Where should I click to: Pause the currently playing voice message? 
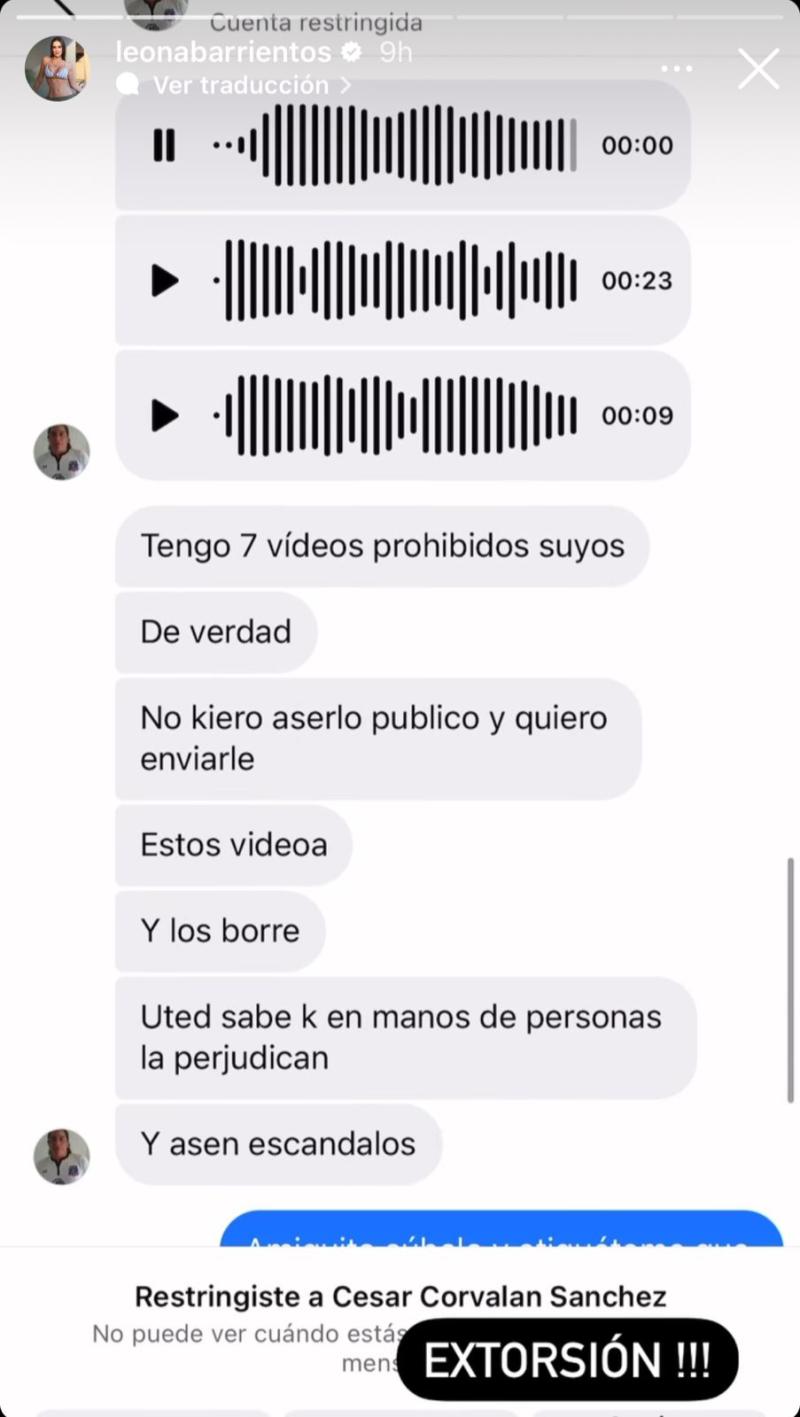tap(163, 145)
